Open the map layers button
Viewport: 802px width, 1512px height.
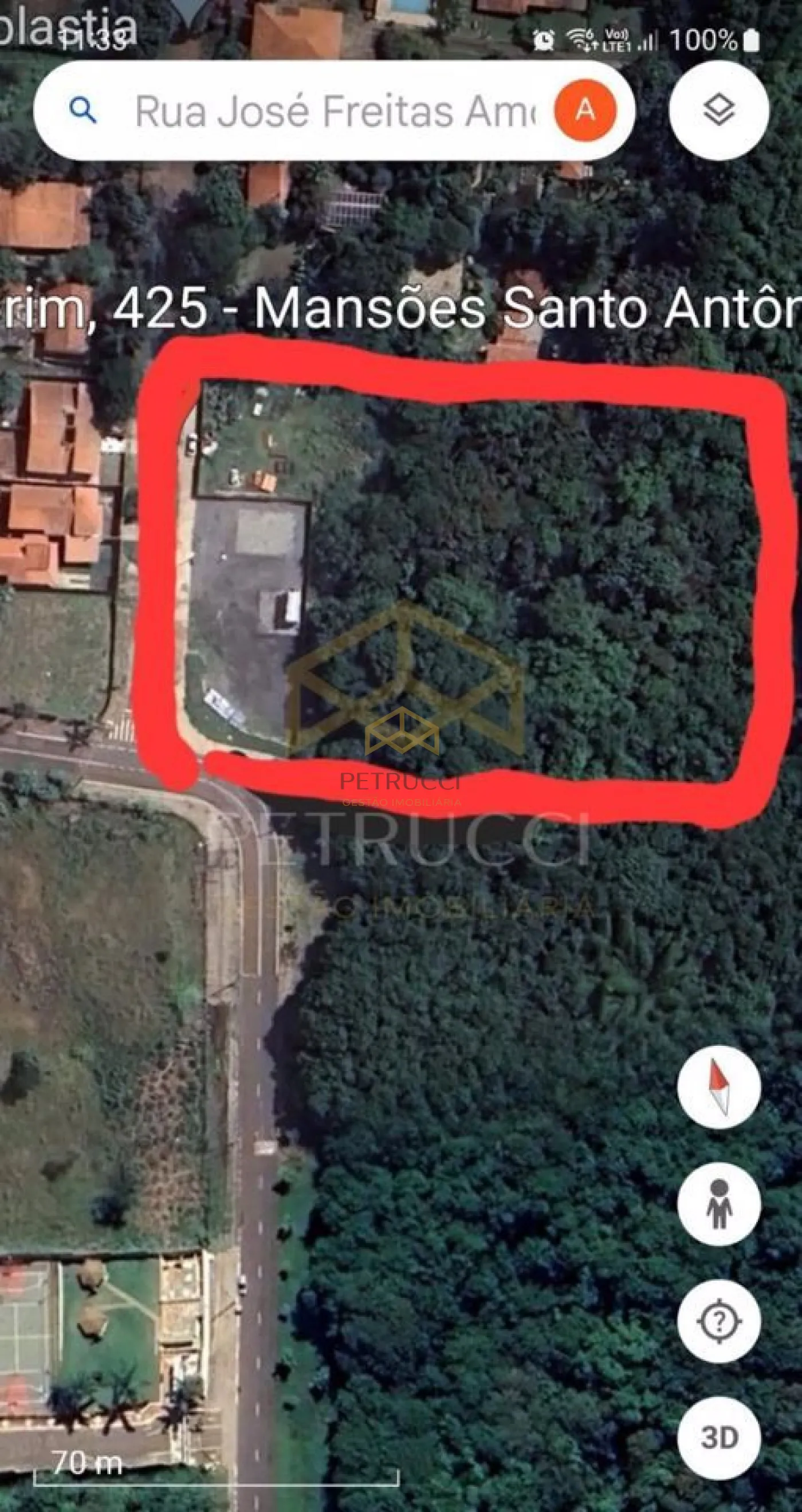click(718, 111)
